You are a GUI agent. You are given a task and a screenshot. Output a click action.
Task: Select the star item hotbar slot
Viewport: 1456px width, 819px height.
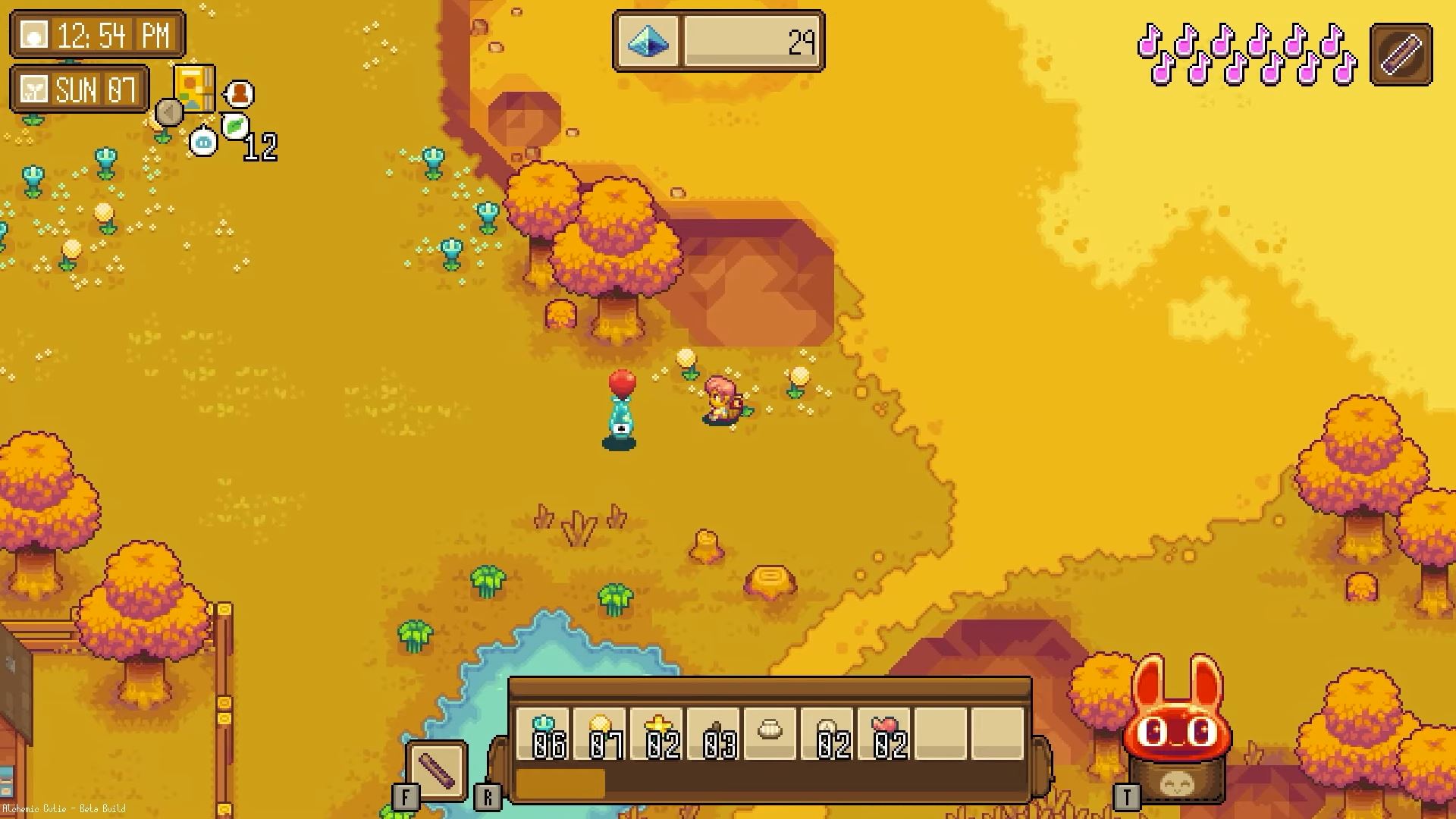click(x=657, y=734)
